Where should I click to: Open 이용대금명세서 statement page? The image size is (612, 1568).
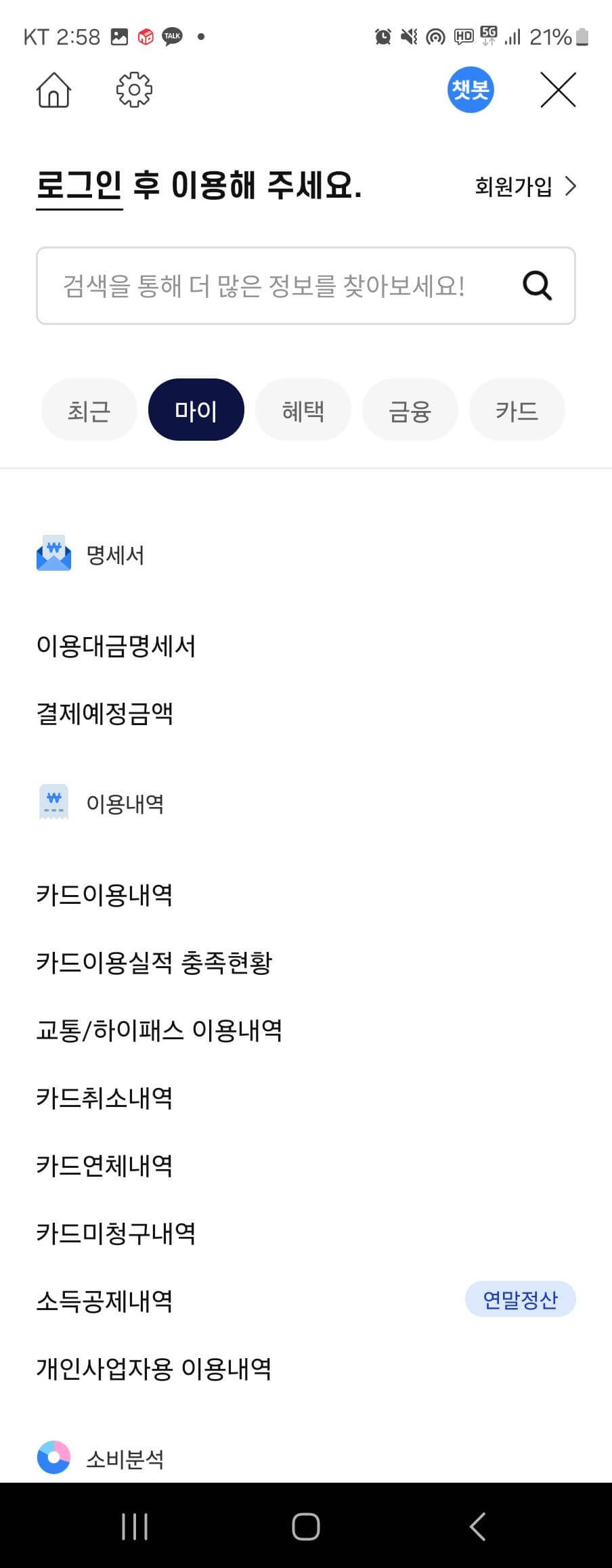coord(116,647)
